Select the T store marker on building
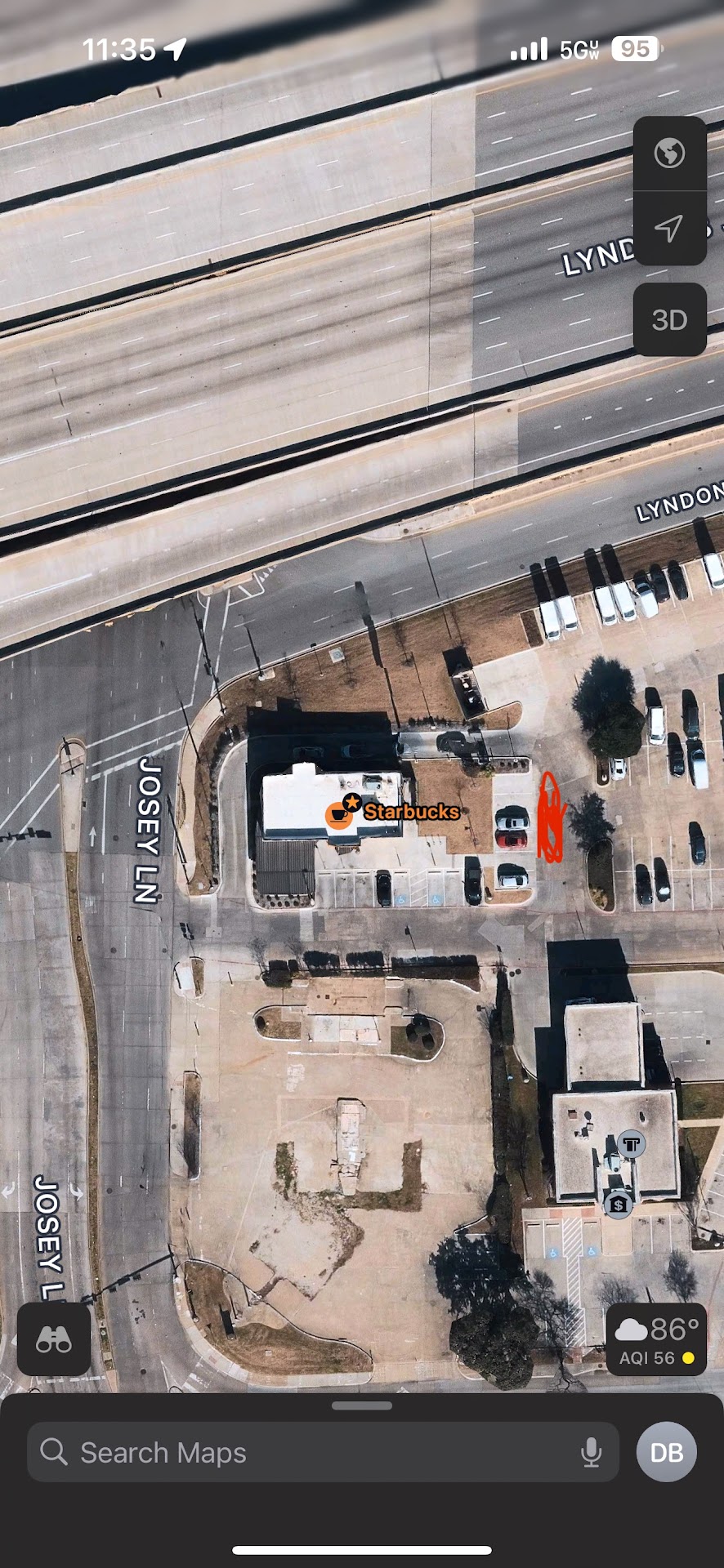The height and width of the screenshot is (1568, 724). (631, 1144)
